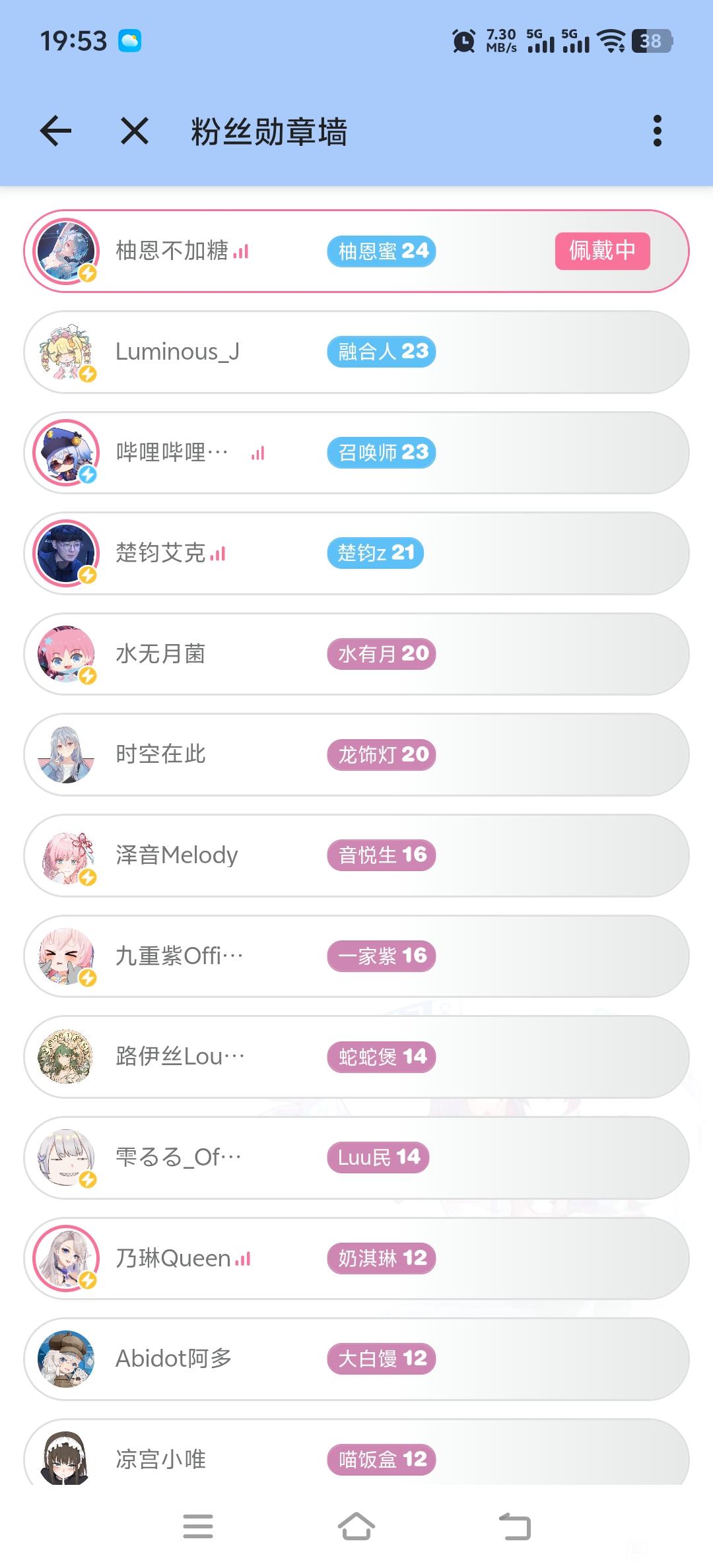Choose the 楚钧艾克 medal row
This screenshot has width=713, height=1568.
click(356, 553)
